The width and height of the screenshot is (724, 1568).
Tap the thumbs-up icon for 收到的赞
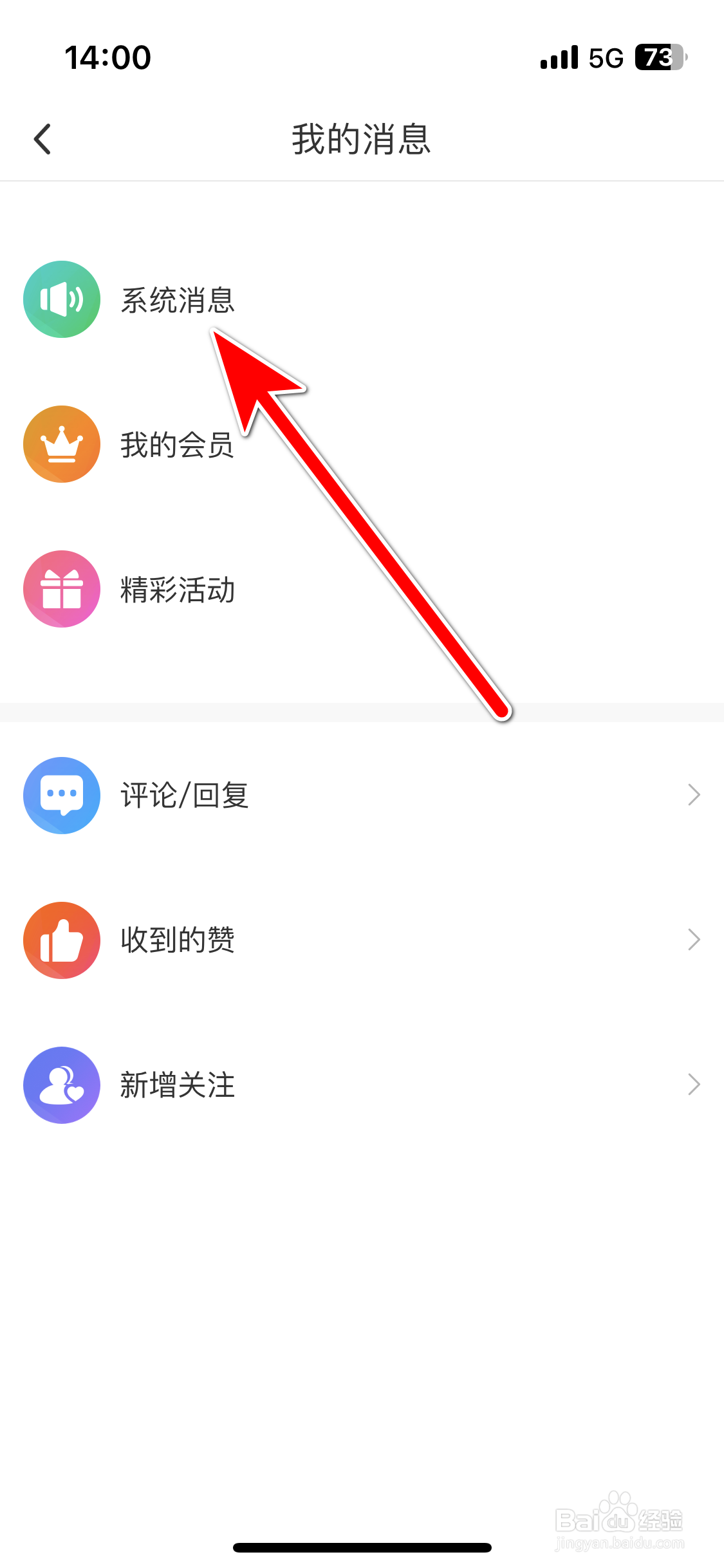pos(61,940)
